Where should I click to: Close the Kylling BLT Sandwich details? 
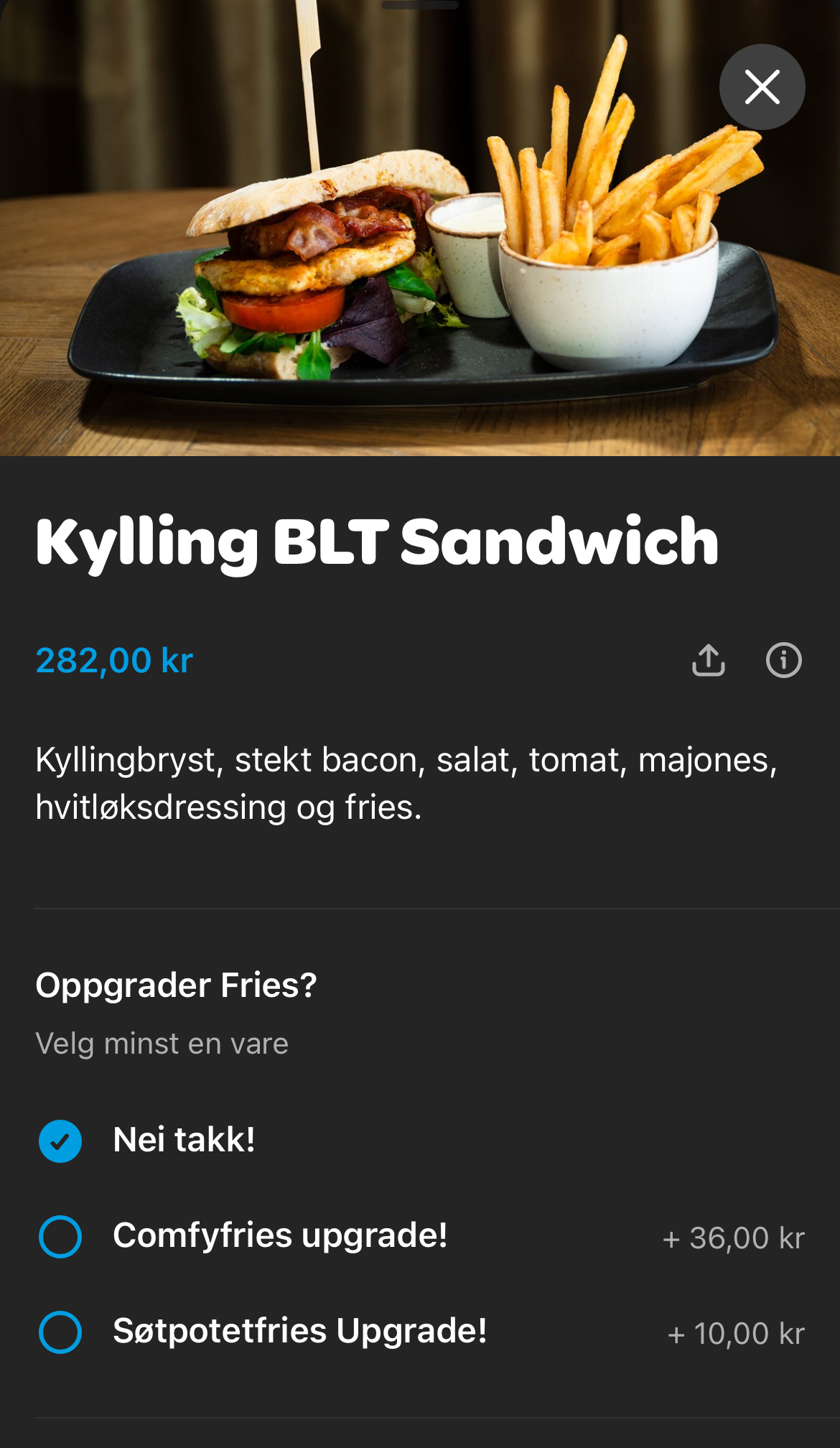pos(762,87)
